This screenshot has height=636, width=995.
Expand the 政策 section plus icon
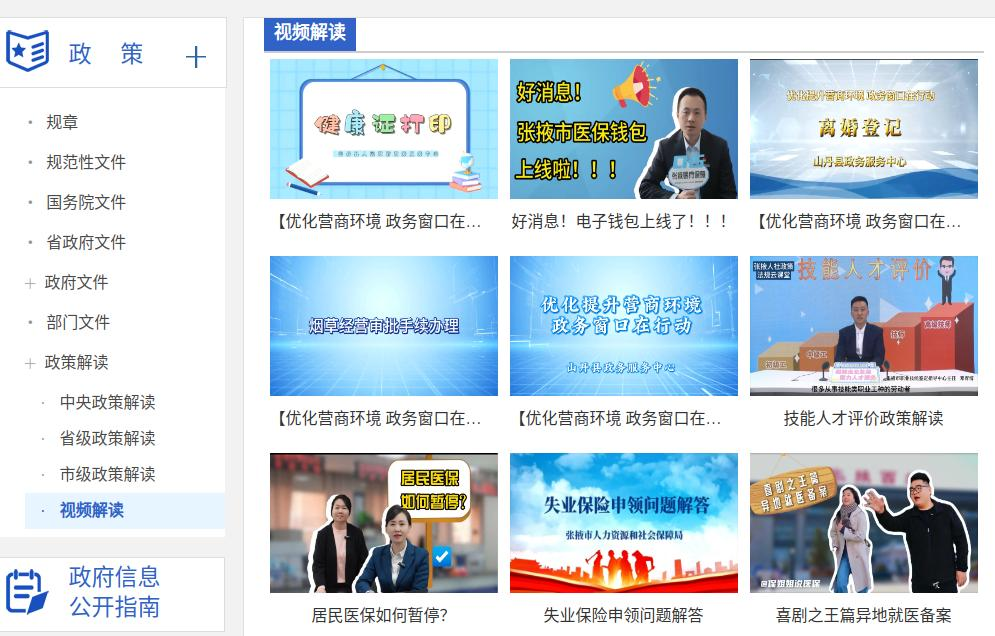pyautogui.click(x=196, y=57)
